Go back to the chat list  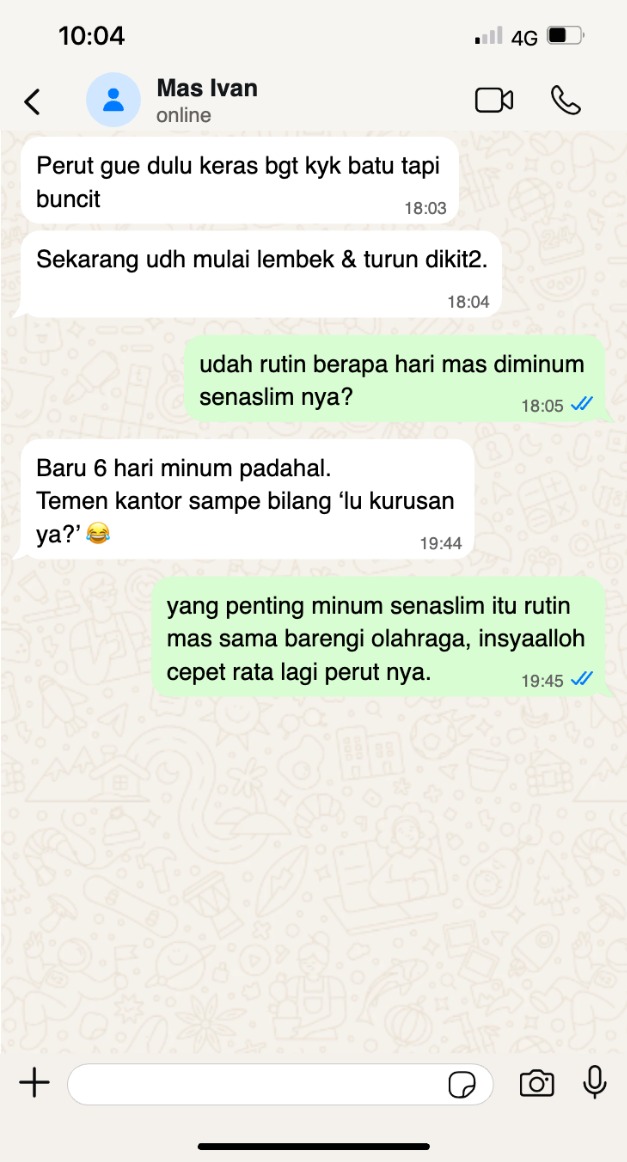click(33, 101)
